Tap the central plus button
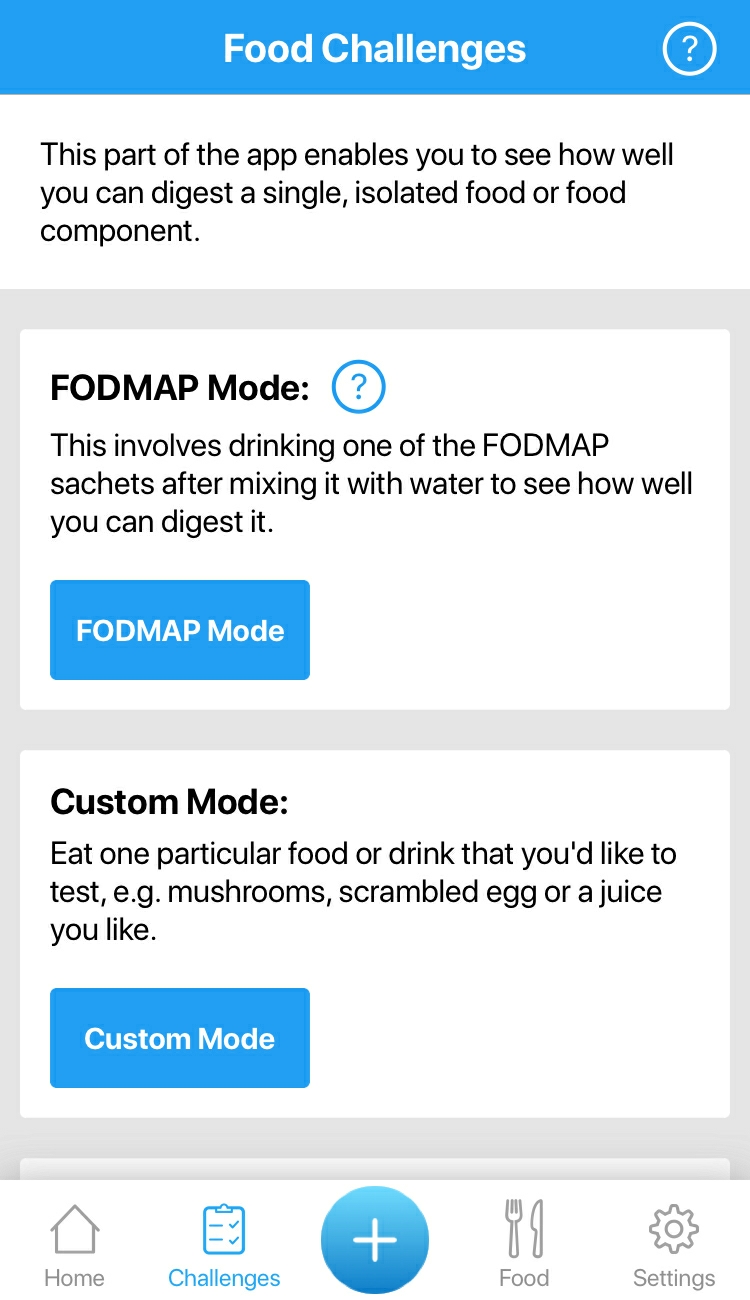 (375, 1240)
